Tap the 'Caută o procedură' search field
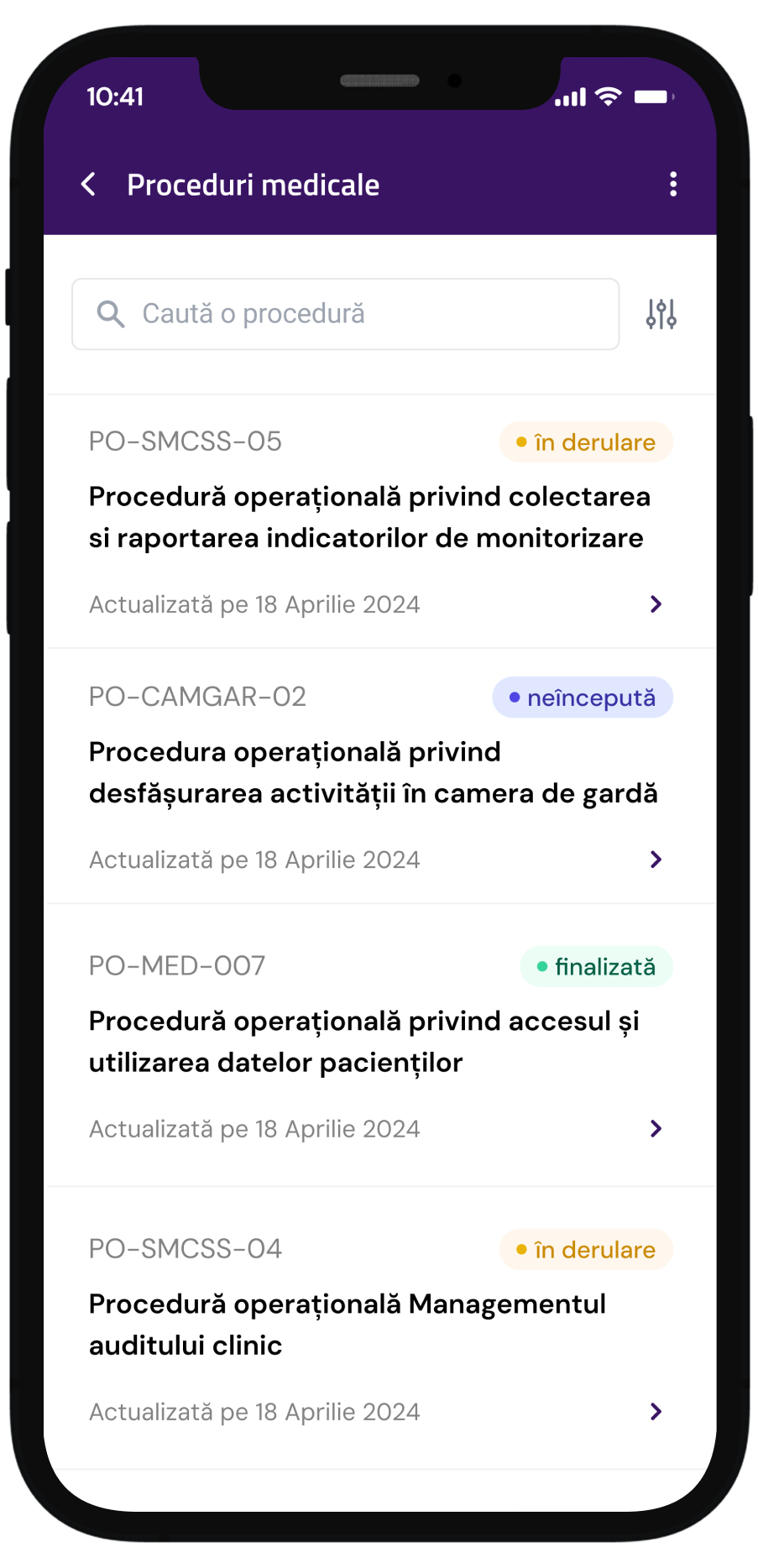Screen dimensions: 758x1568 pos(345,314)
